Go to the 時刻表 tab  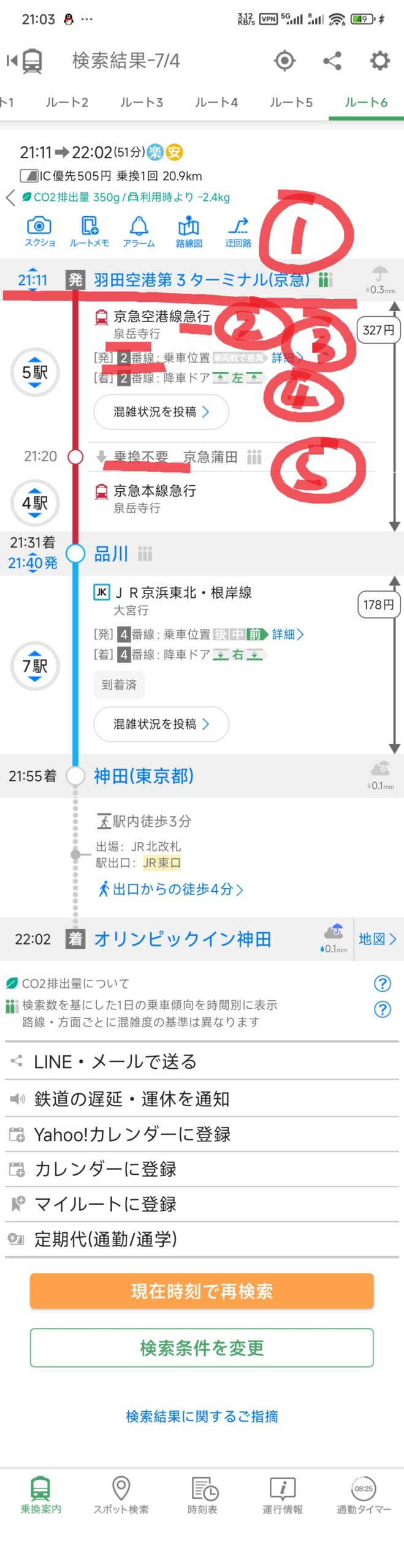pos(202,1494)
